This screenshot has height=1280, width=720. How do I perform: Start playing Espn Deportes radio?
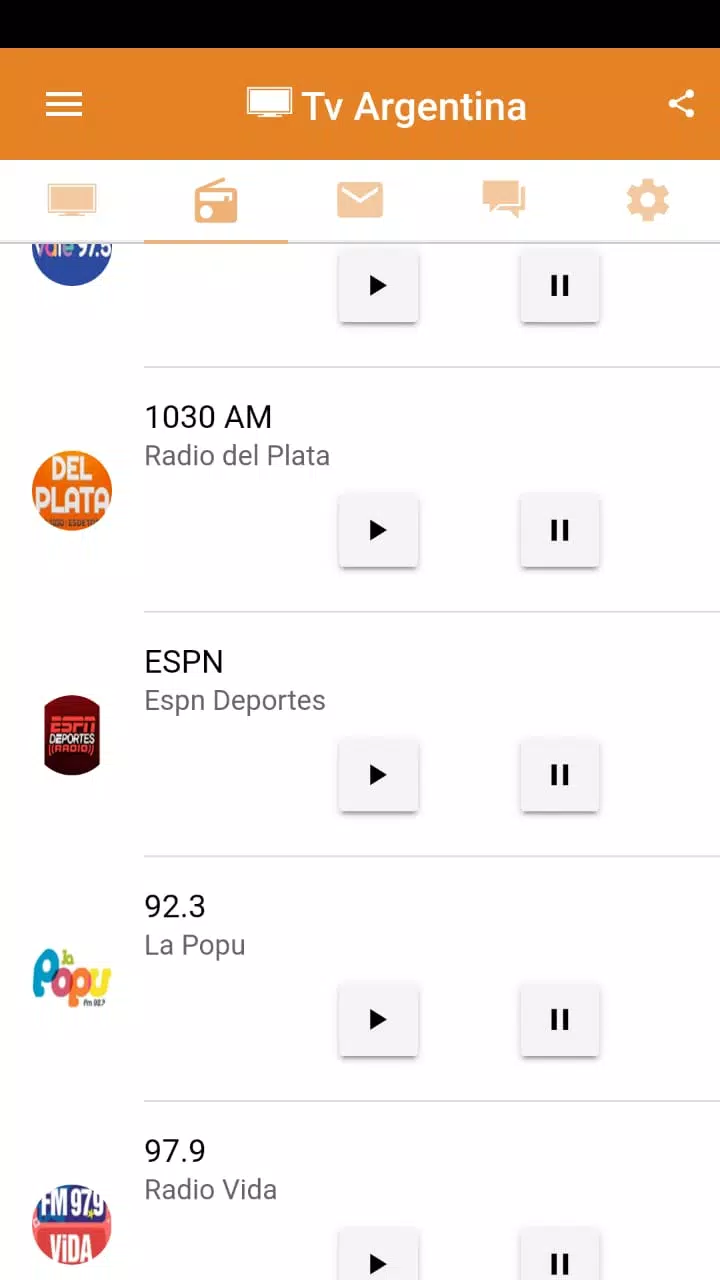(378, 774)
